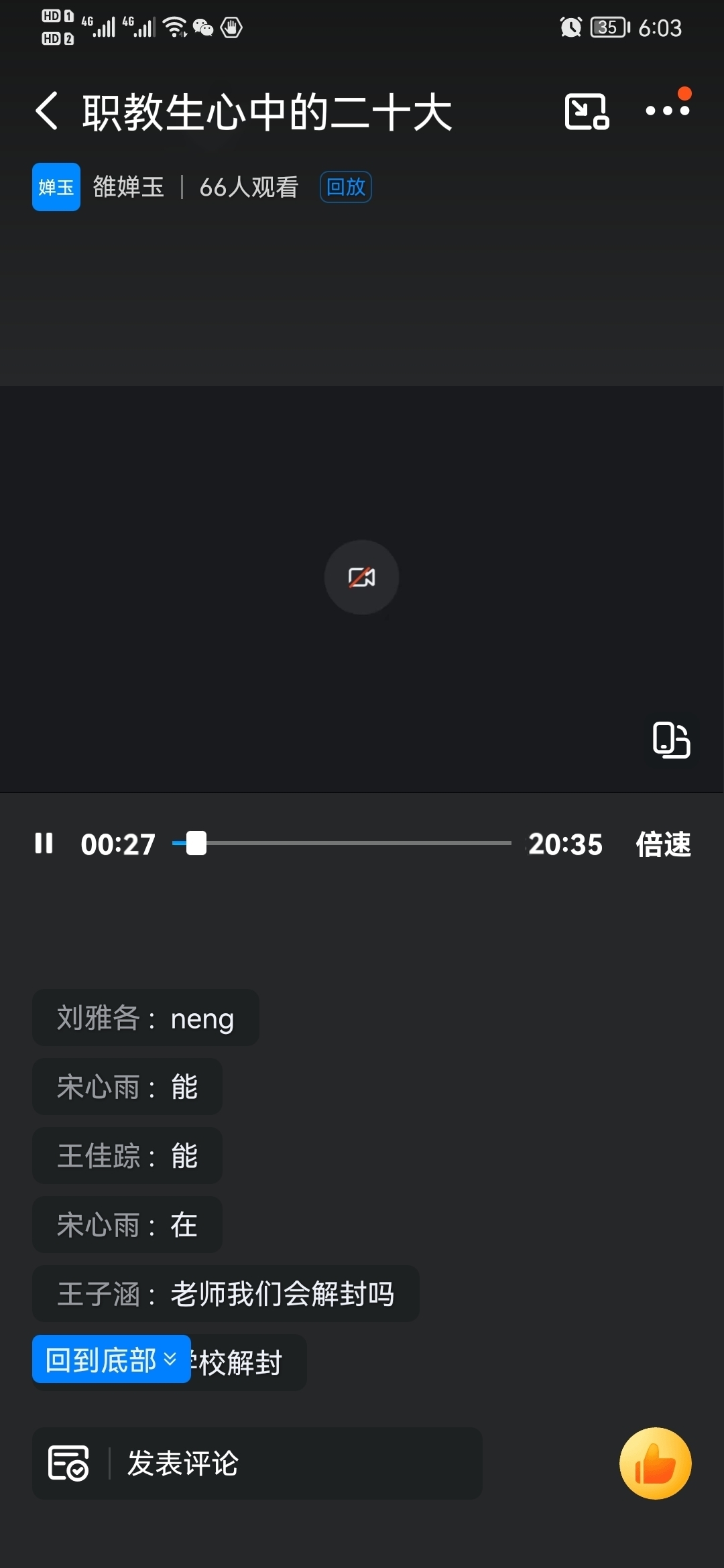Image resolution: width=724 pixels, height=1568 pixels.
Task: Open the 发表评论 comment box
Action: [257, 1463]
